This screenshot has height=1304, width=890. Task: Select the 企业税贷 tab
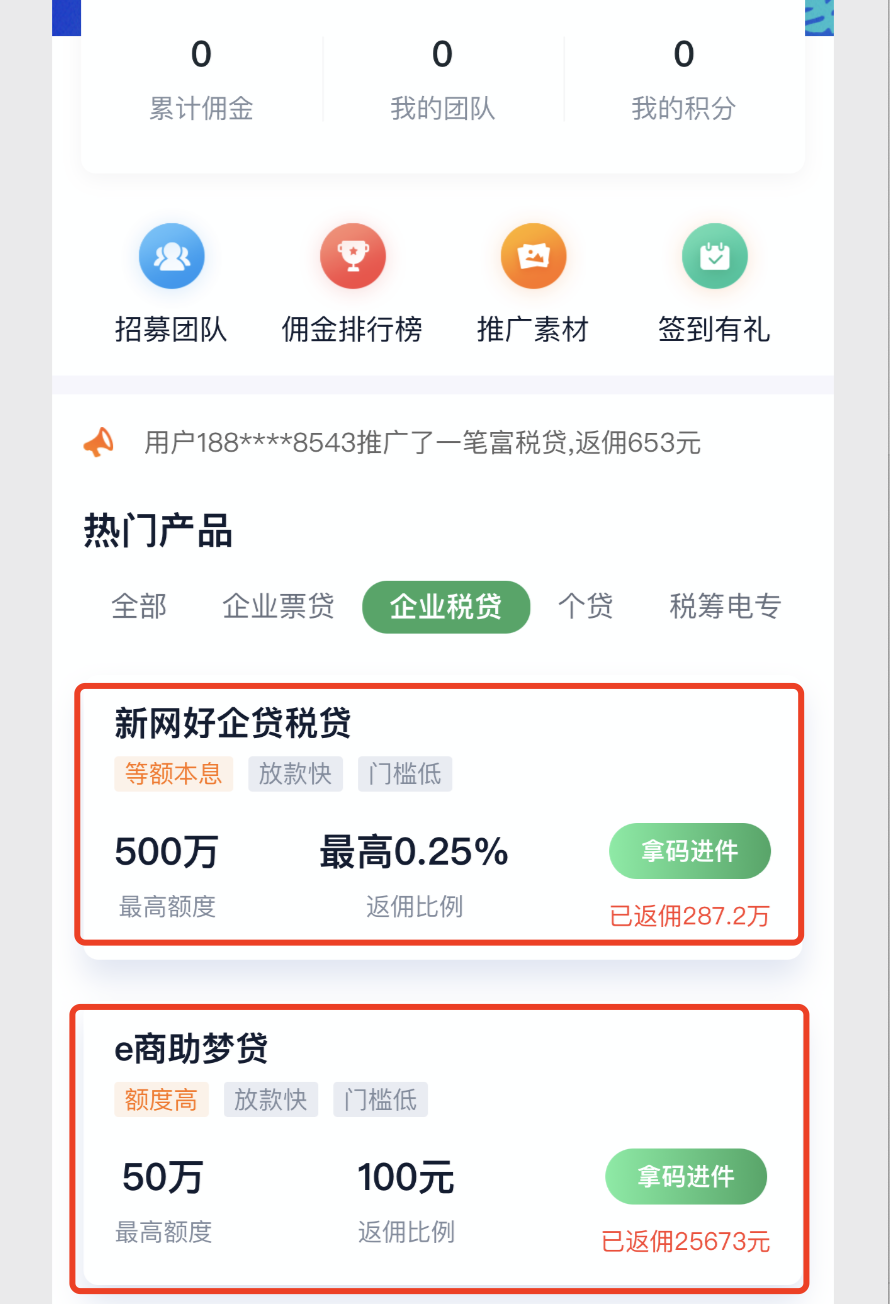point(446,606)
